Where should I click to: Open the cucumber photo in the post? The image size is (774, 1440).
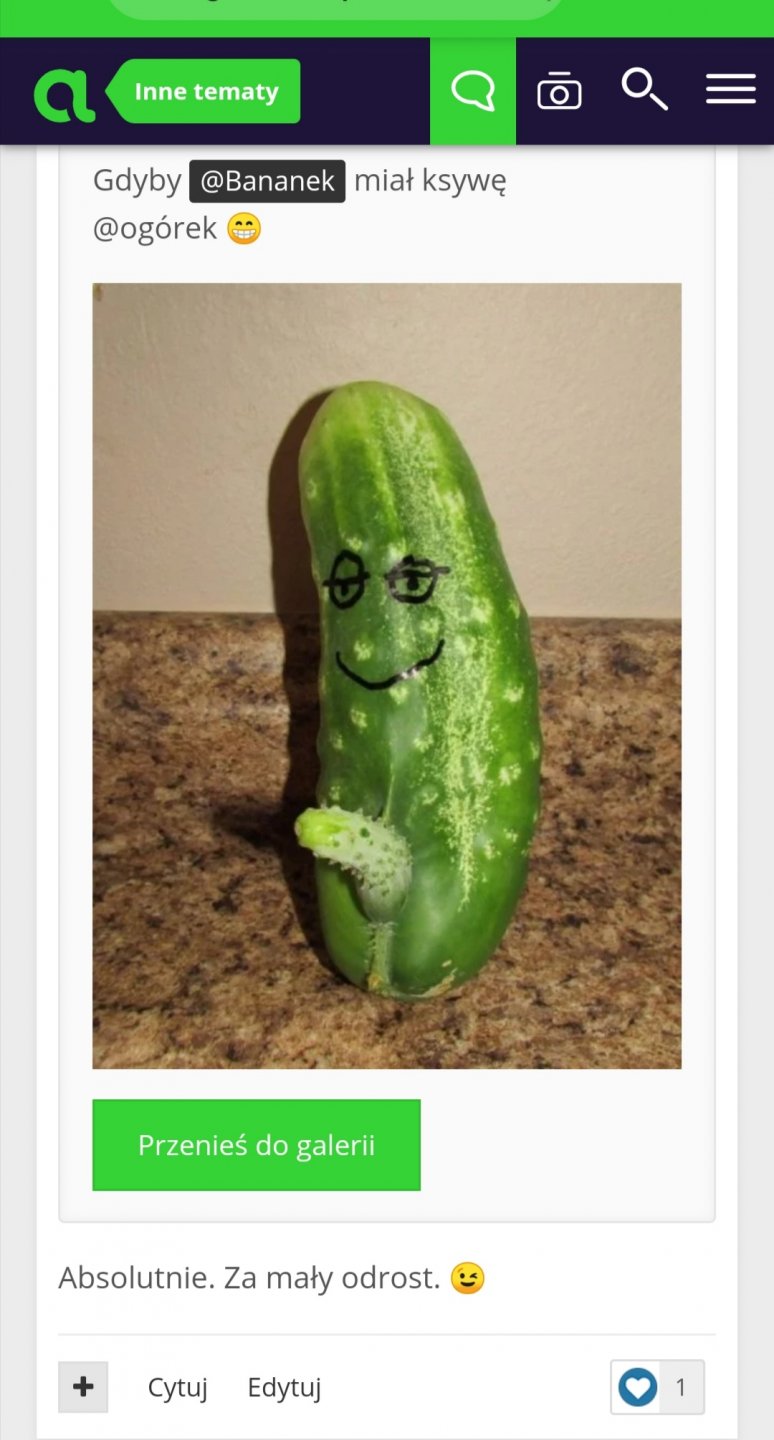pyautogui.click(x=387, y=675)
